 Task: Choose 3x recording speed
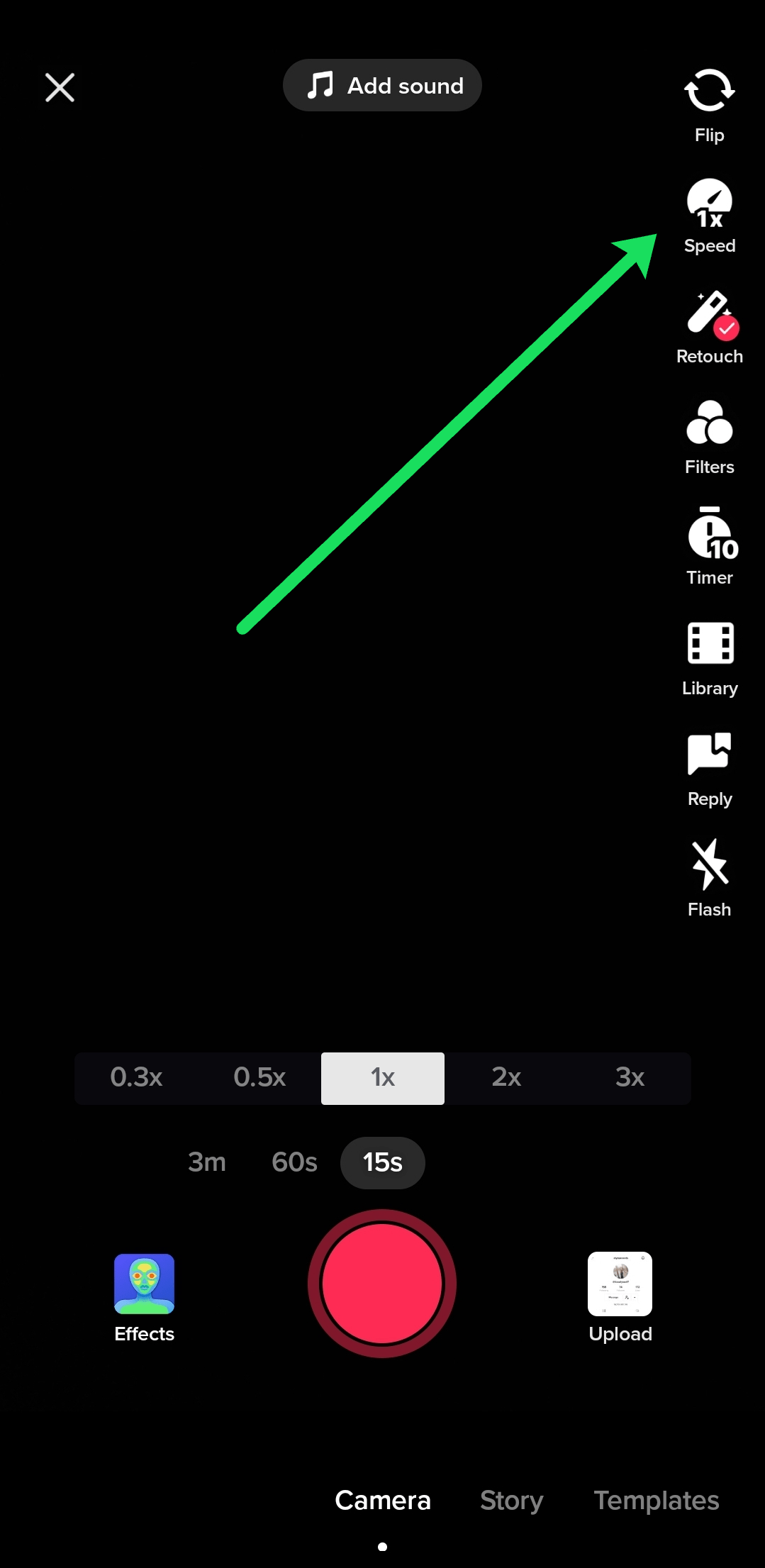coord(630,1078)
